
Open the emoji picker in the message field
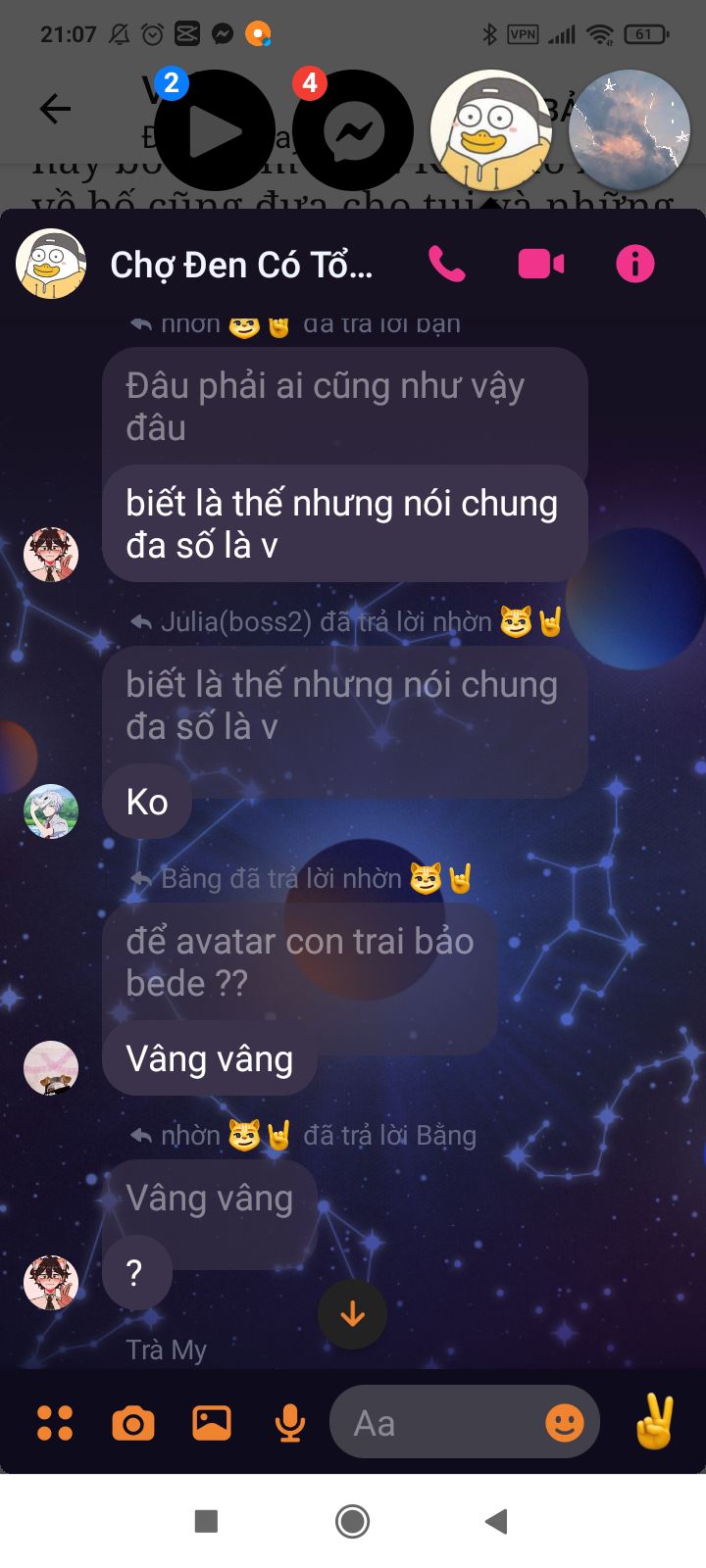565,1423
